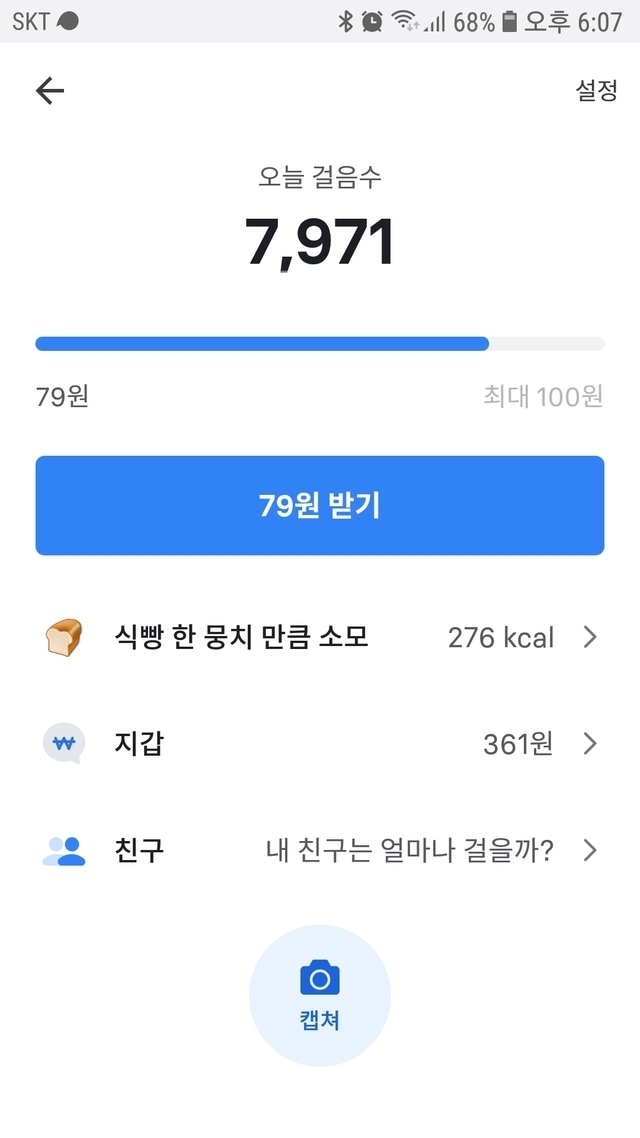Go back using the arrow icon
The height and width of the screenshot is (1138, 640).
[x=50, y=92]
